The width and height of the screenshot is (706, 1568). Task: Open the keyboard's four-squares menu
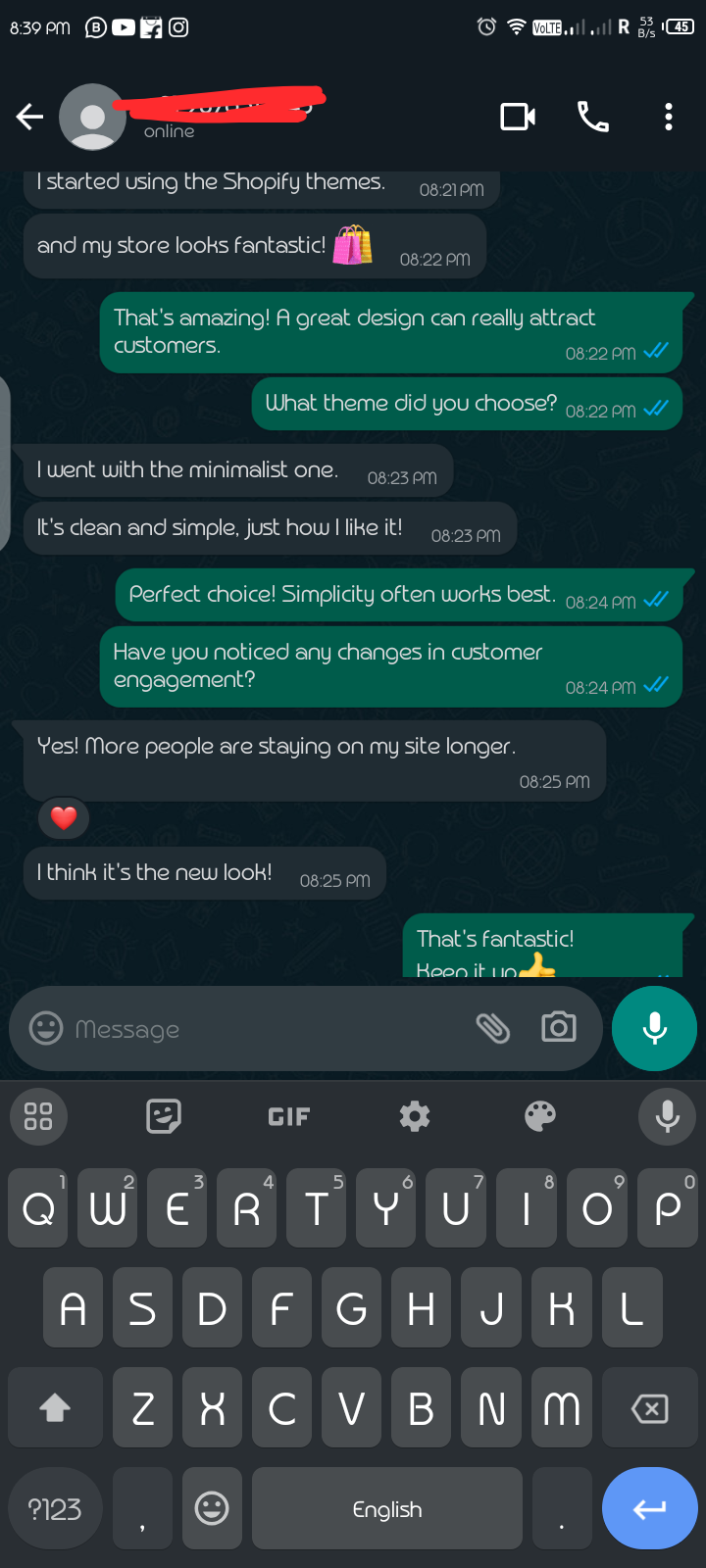click(x=38, y=1116)
